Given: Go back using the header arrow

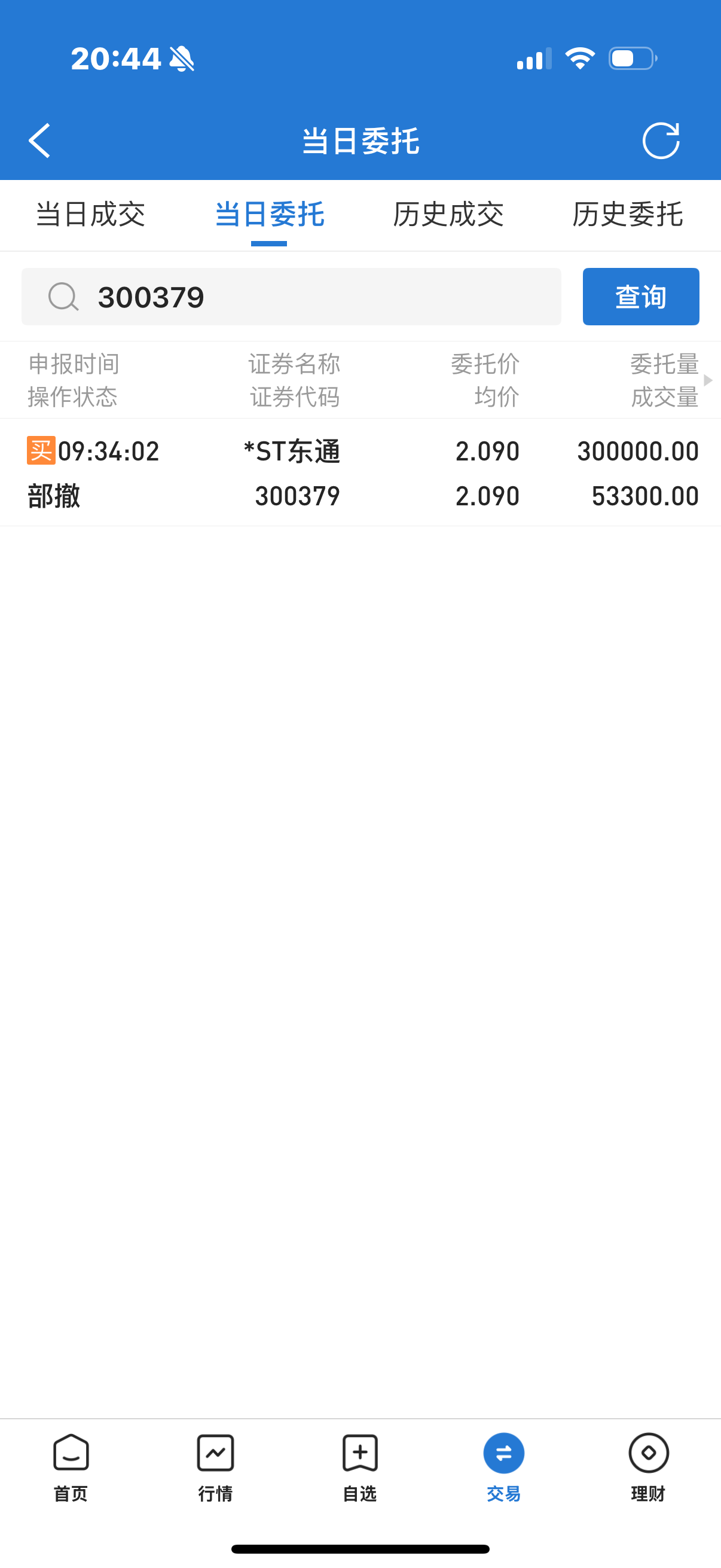Looking at the screenshot, I should pos(40,141).
